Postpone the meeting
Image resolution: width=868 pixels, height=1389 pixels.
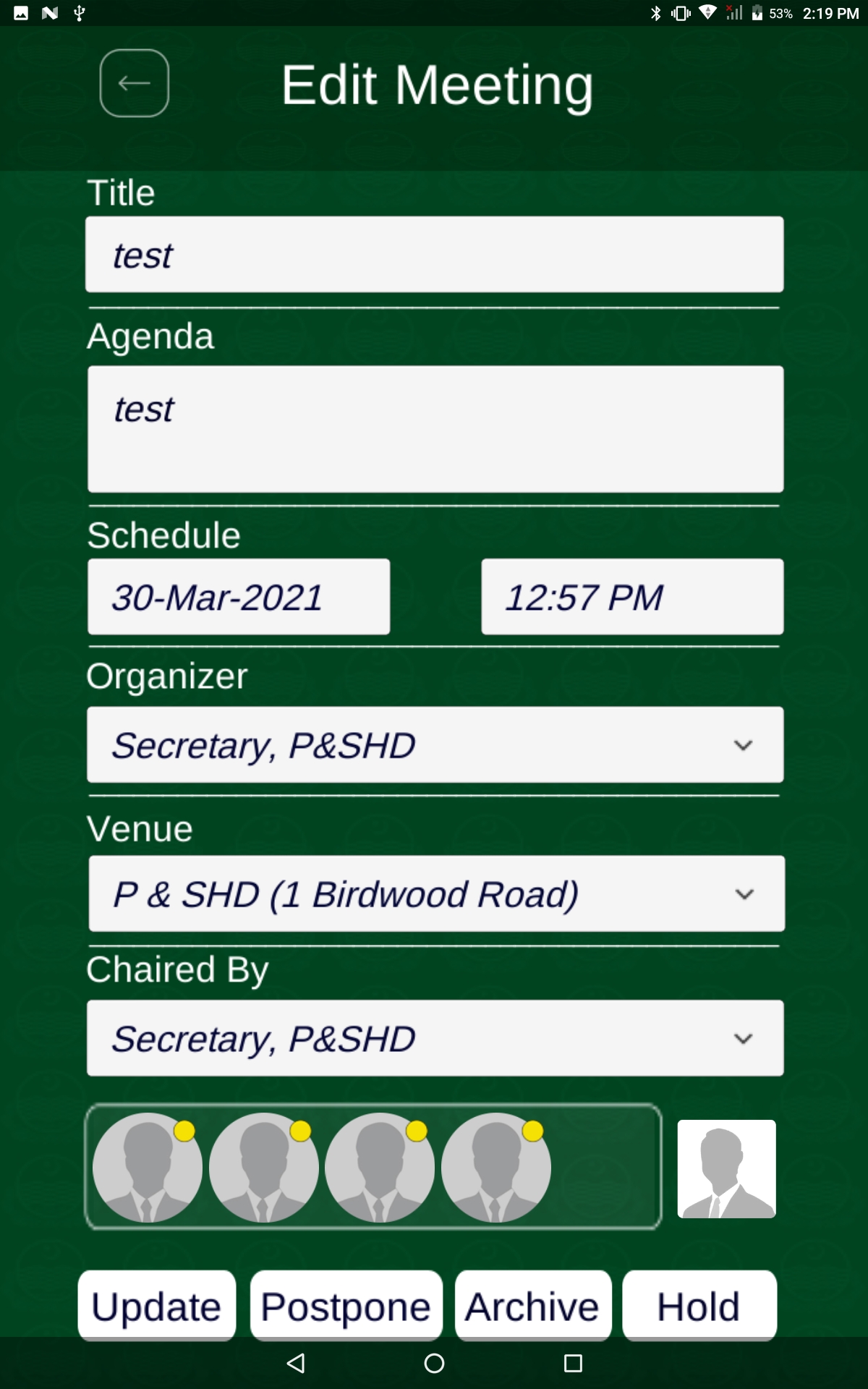pos(346,1306)
